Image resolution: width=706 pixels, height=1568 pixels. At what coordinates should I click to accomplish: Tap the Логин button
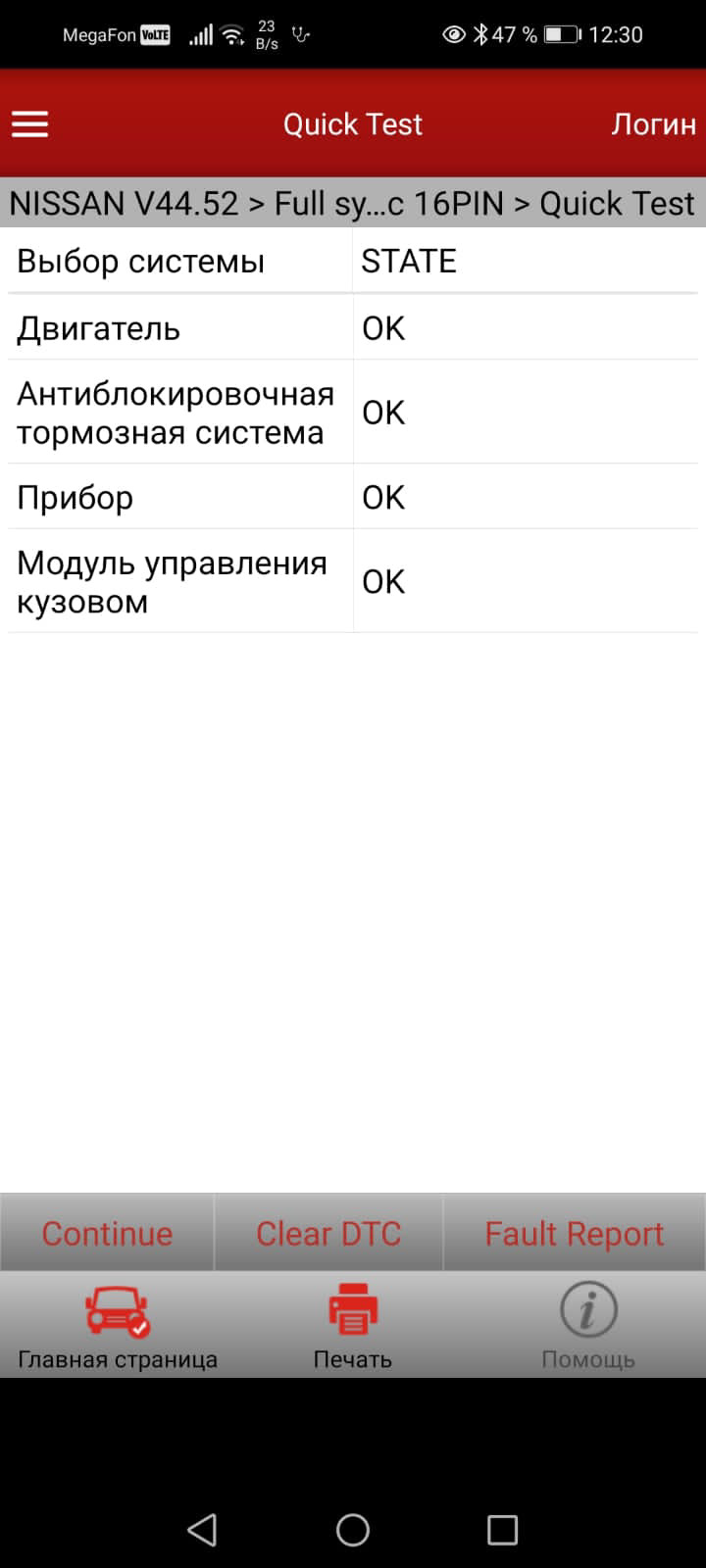coord(653,124)
